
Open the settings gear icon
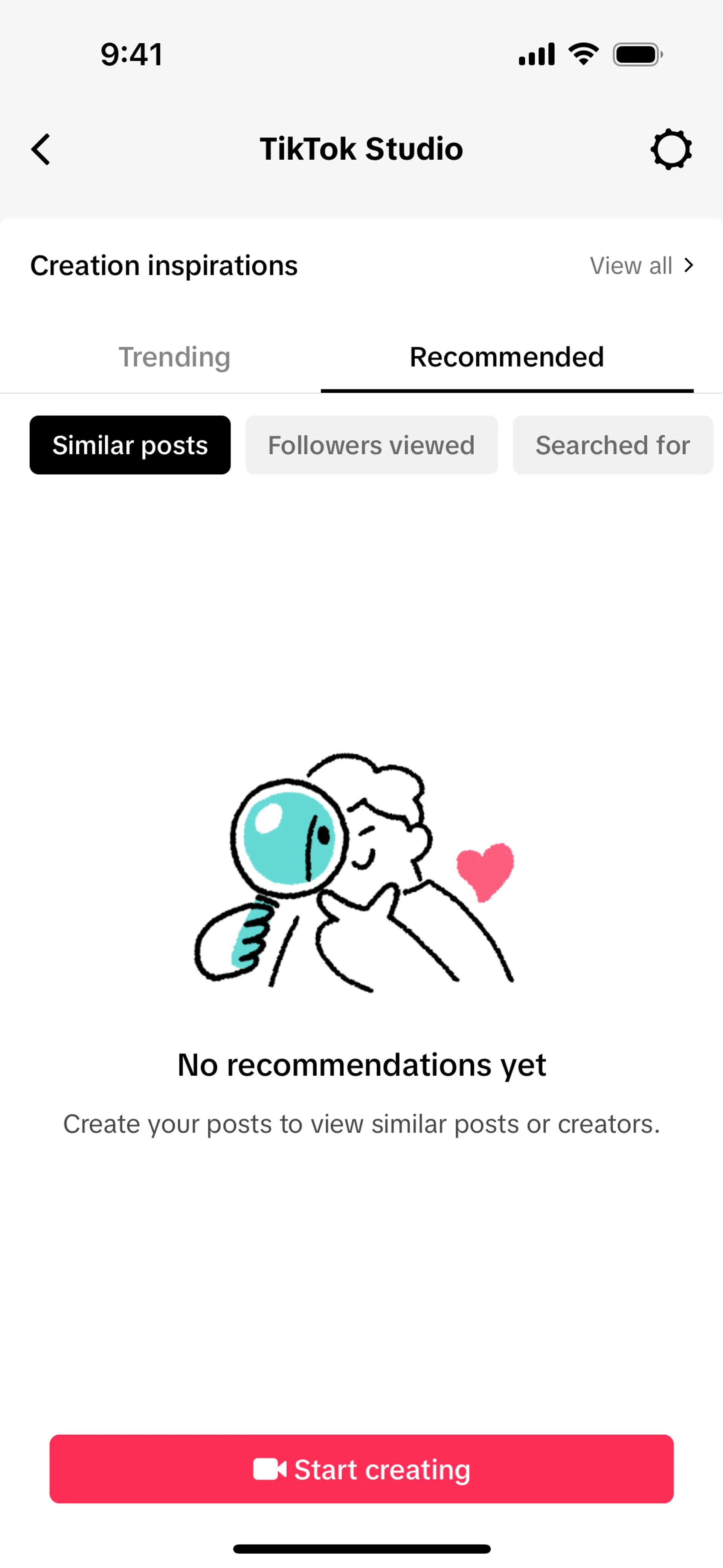(x=671, y=149)
